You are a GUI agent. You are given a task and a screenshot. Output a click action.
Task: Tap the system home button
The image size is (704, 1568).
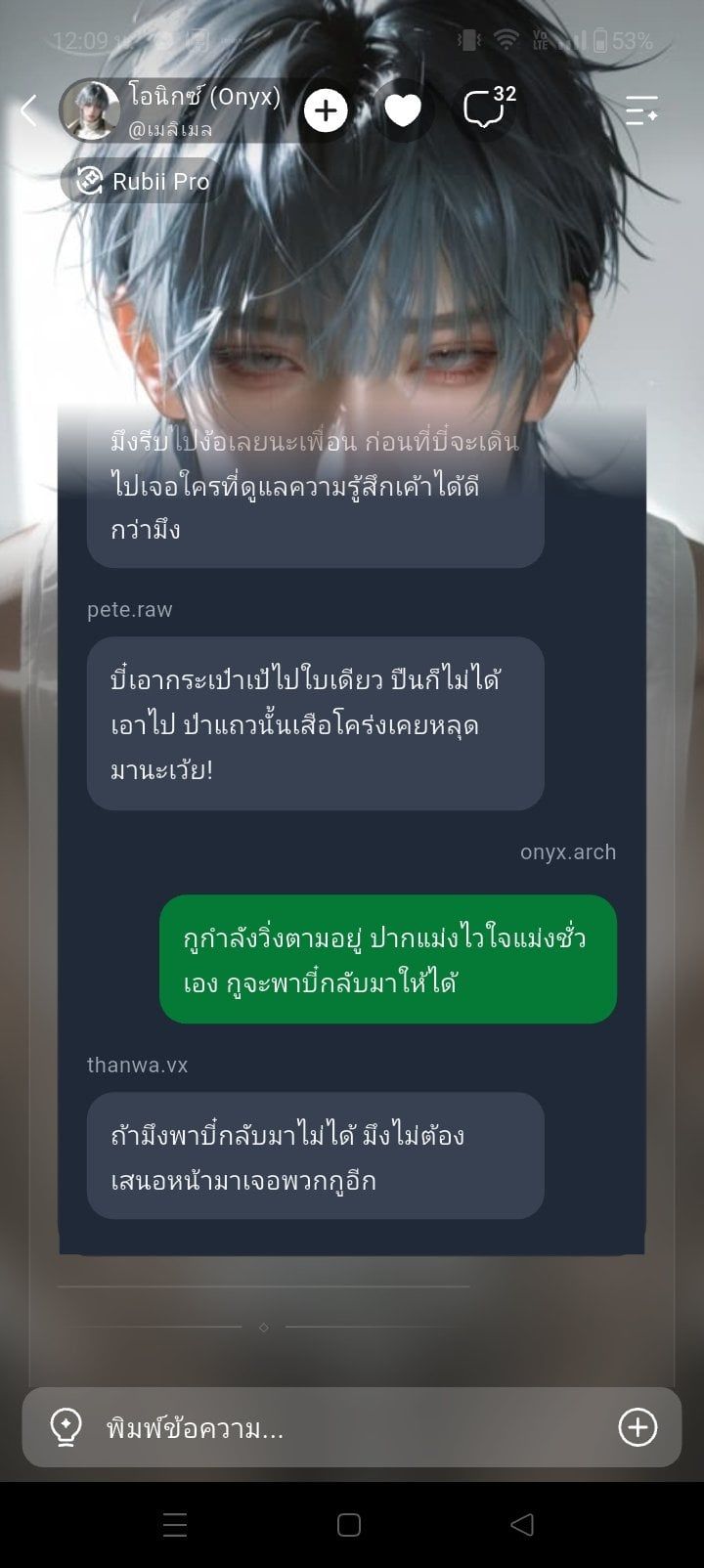[349, 1524]
